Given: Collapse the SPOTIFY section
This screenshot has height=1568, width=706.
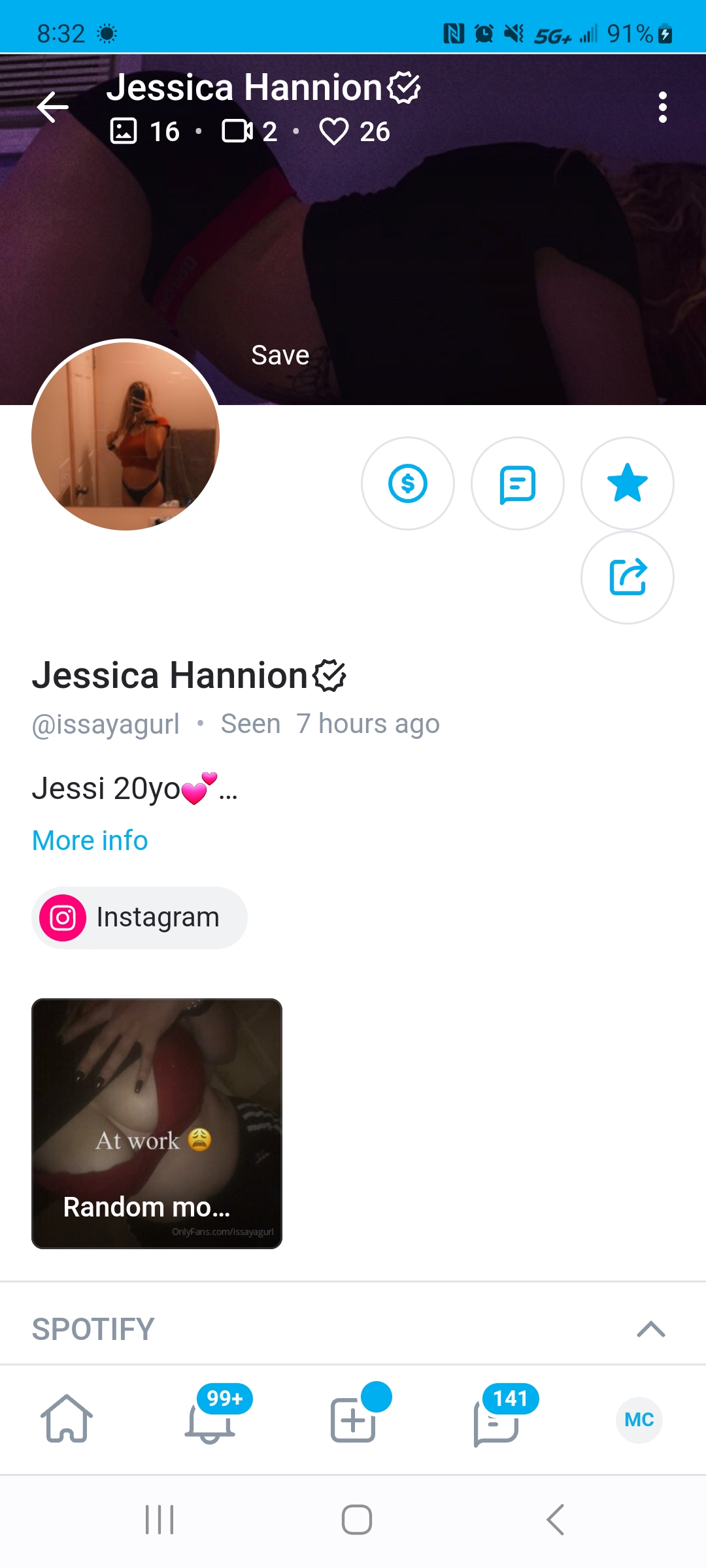Looking at the screenshot, I should pos(650,1329).
